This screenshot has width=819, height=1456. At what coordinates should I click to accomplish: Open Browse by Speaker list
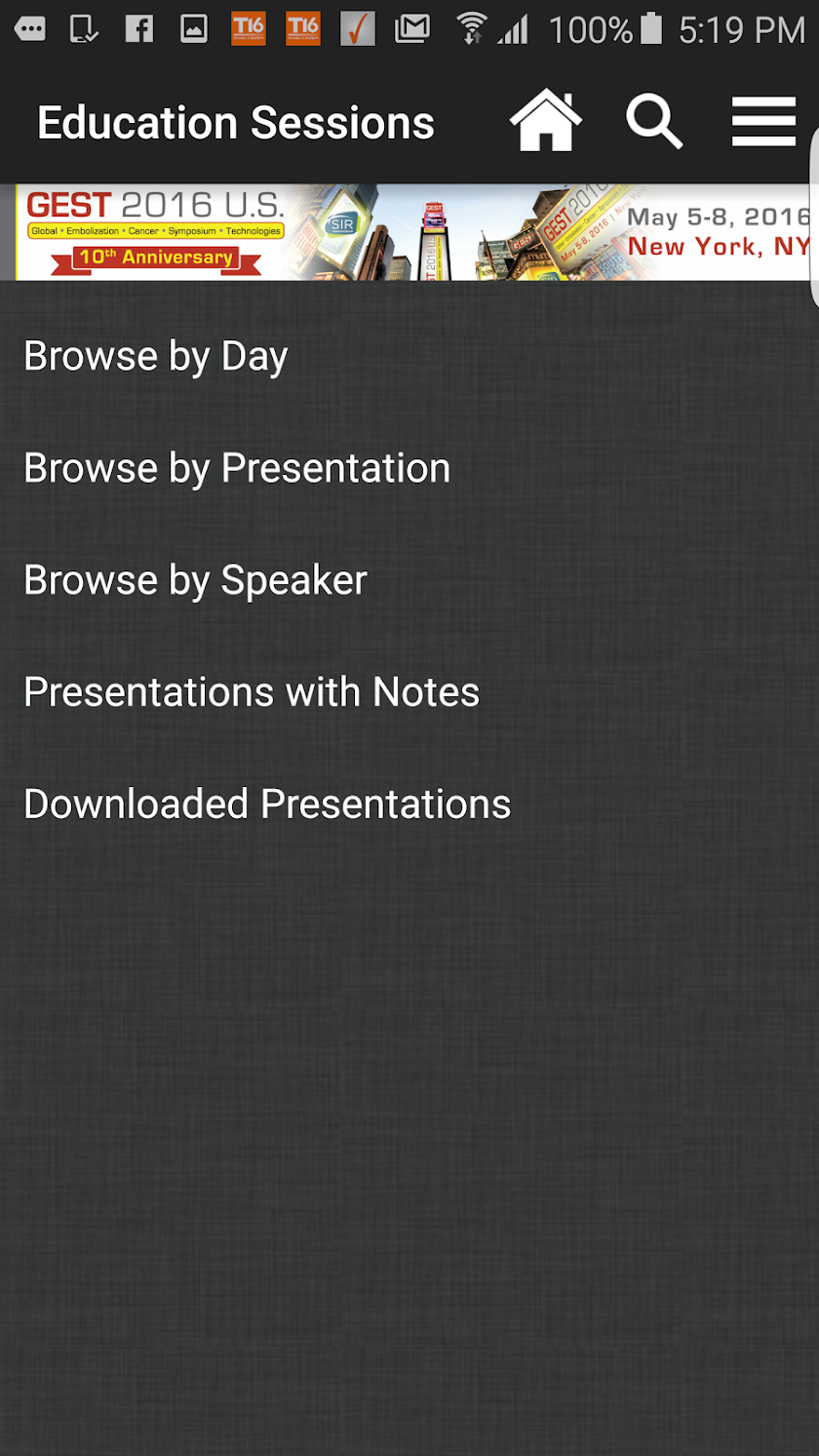pyautogui.click(x=195, y=580)
